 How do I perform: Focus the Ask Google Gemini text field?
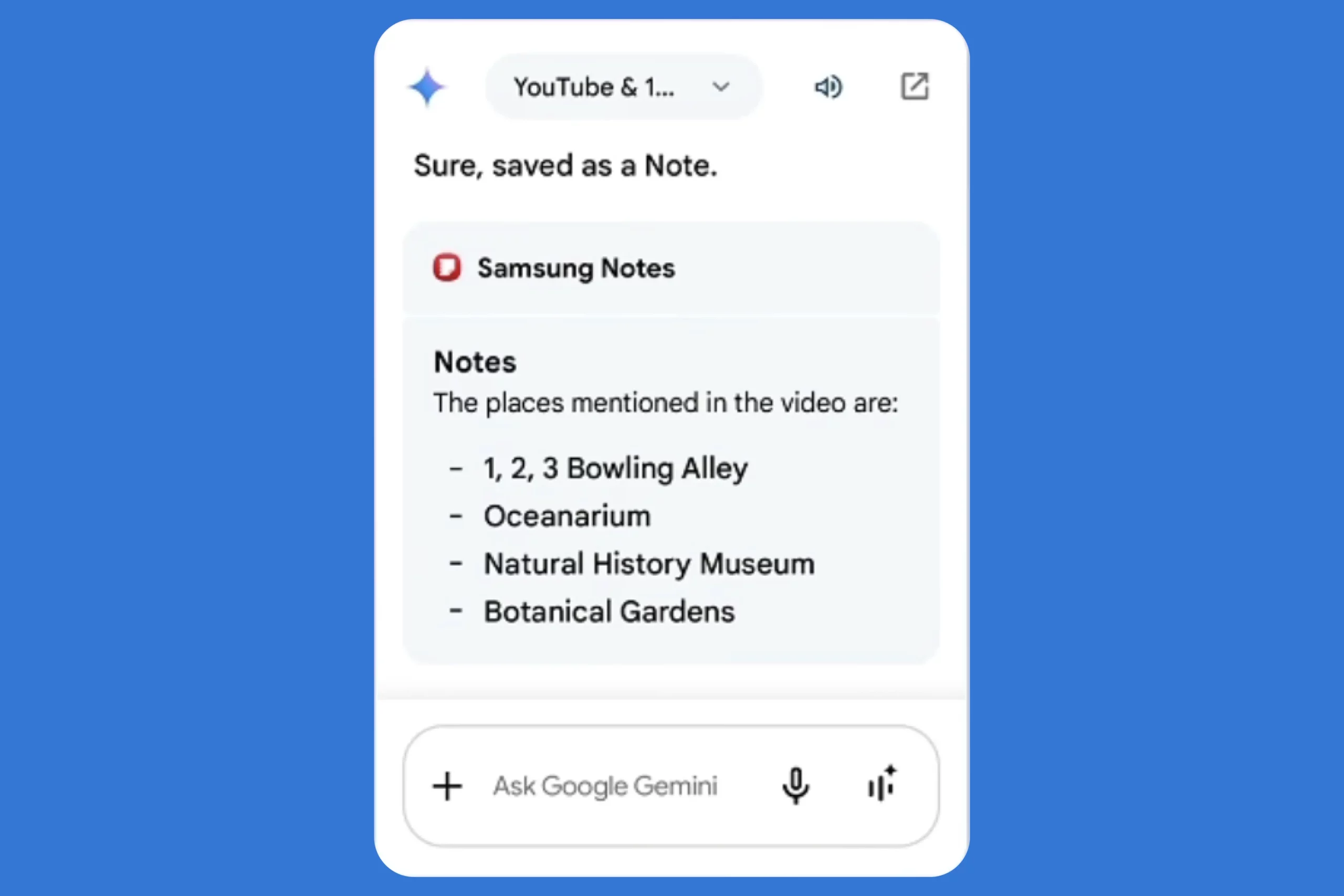[x=605, y=786]
